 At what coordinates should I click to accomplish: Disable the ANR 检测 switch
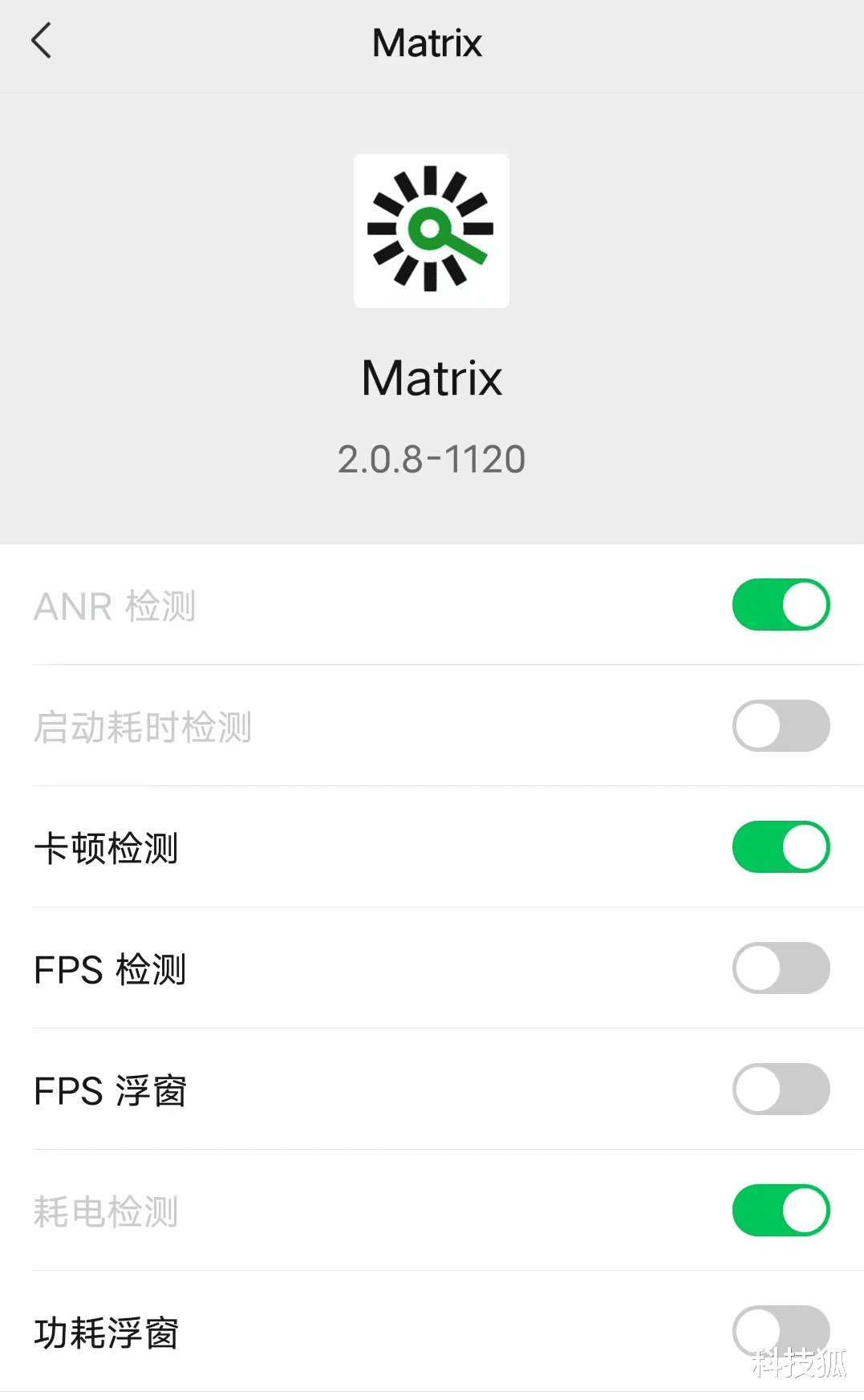pos(780,605)
